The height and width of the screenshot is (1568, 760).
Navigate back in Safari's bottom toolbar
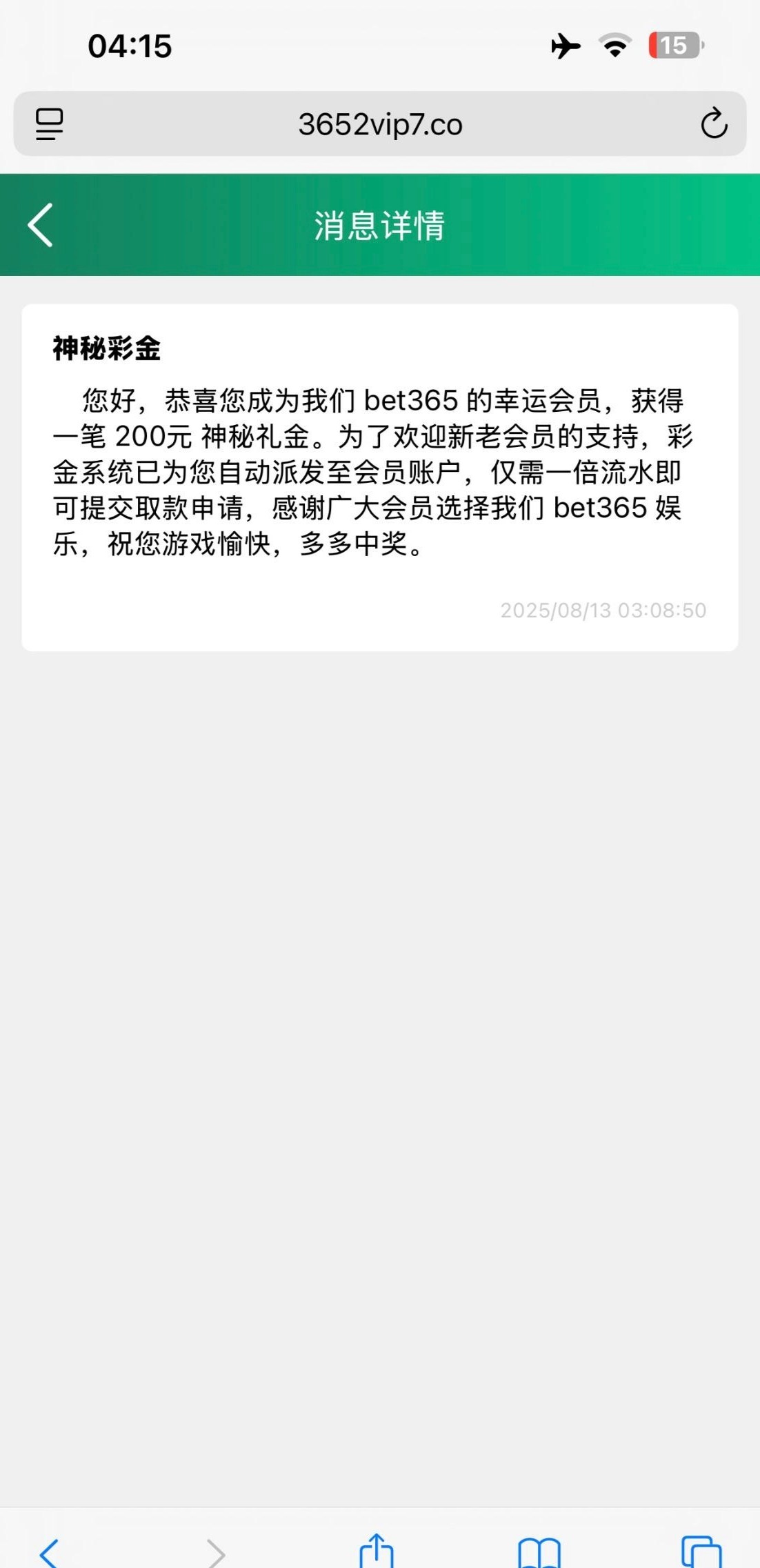(49, 1552)
